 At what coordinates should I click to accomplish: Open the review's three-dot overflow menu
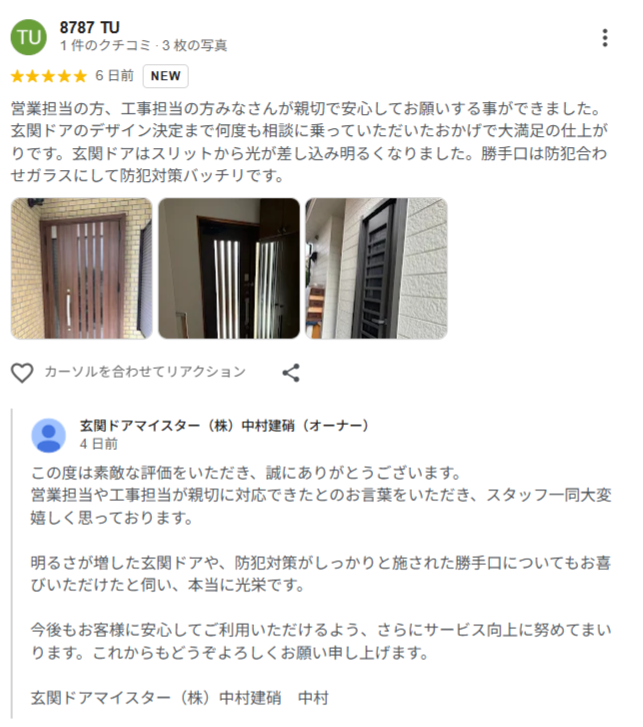[x=605, y=38]
